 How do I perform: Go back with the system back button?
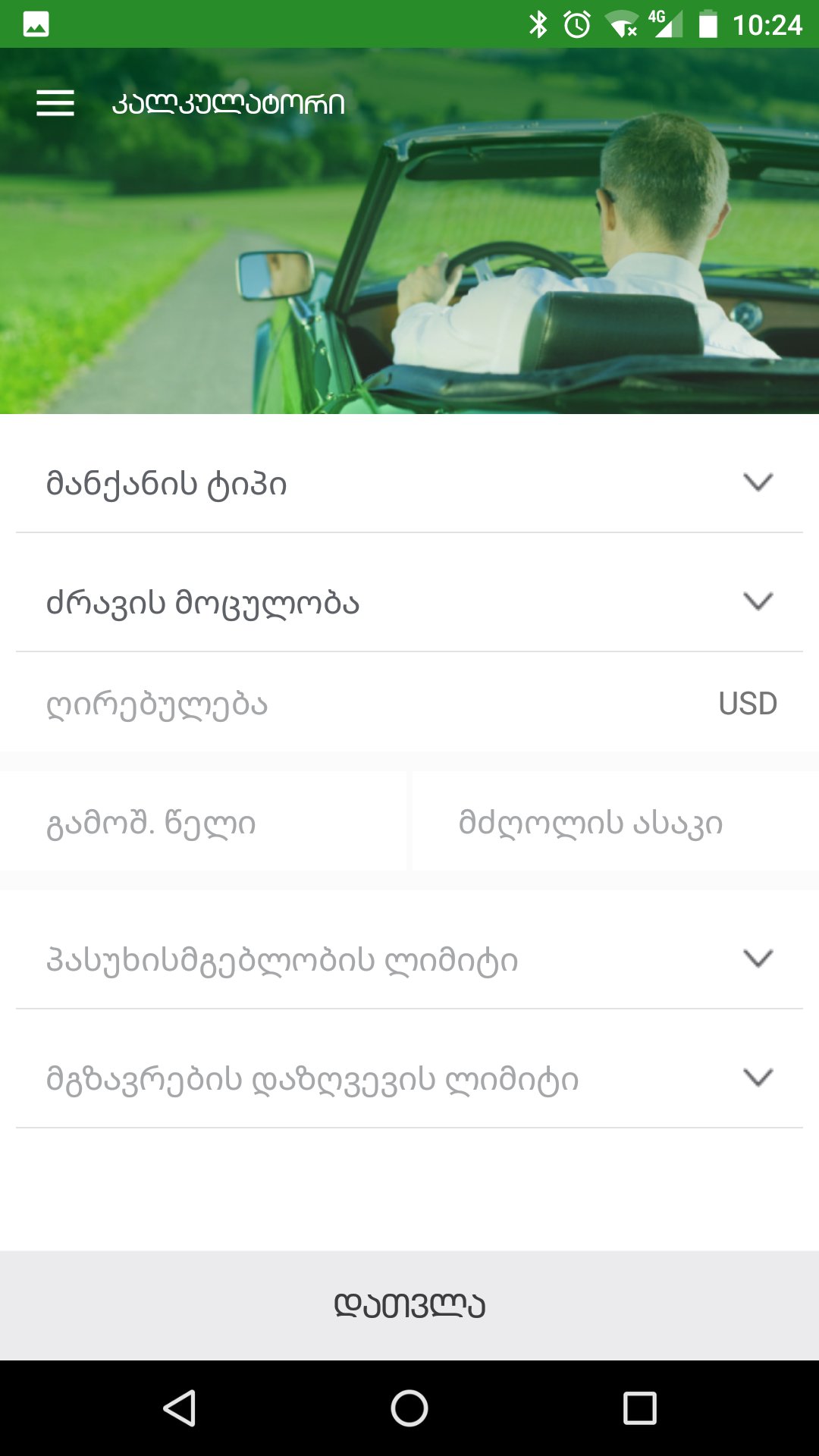click(x=180, y=1408)
